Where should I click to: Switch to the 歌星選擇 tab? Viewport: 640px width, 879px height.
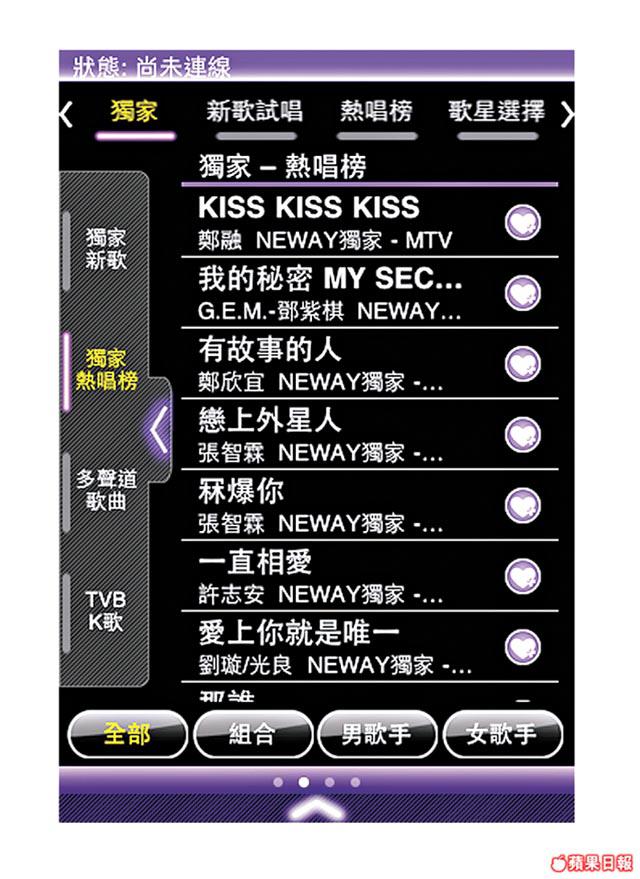click(x=496, y=112)
